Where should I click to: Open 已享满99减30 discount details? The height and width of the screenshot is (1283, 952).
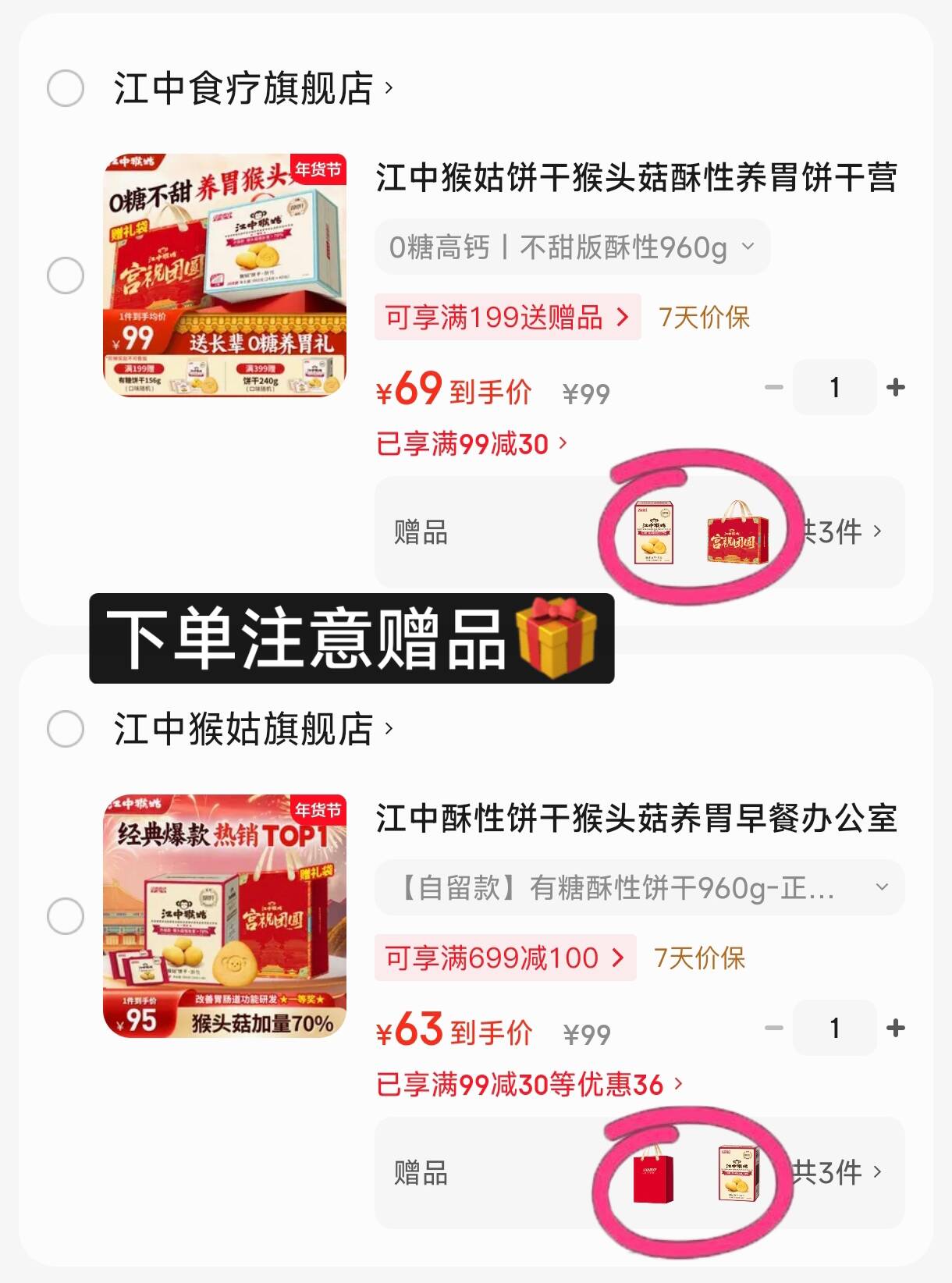pos(471,444)
